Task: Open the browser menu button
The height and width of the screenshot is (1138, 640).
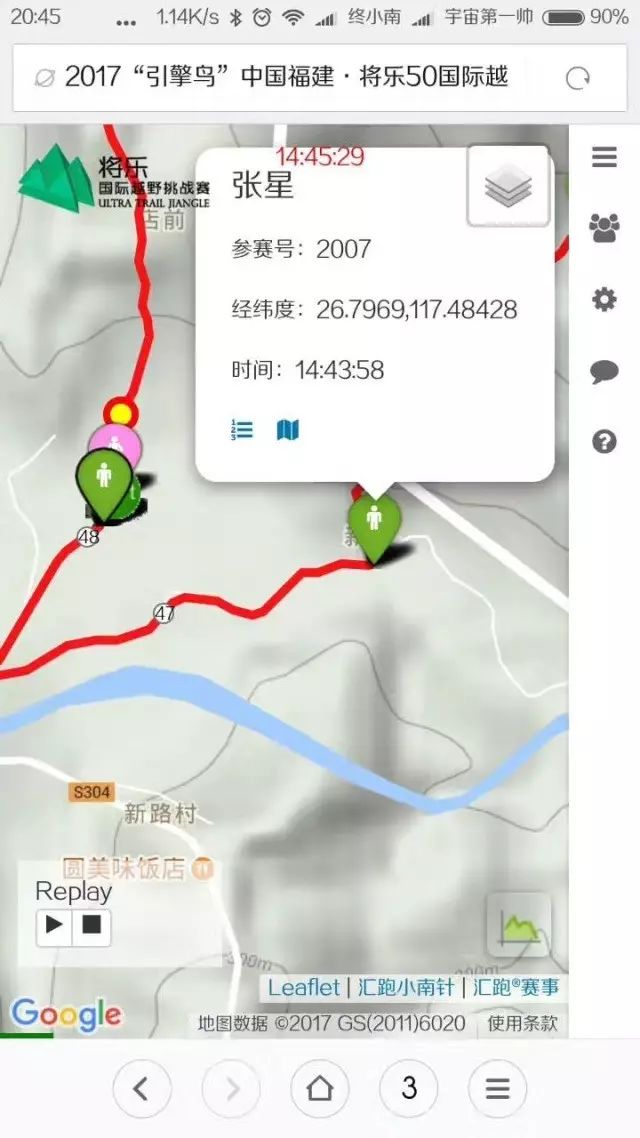Action: point(497,1088)
